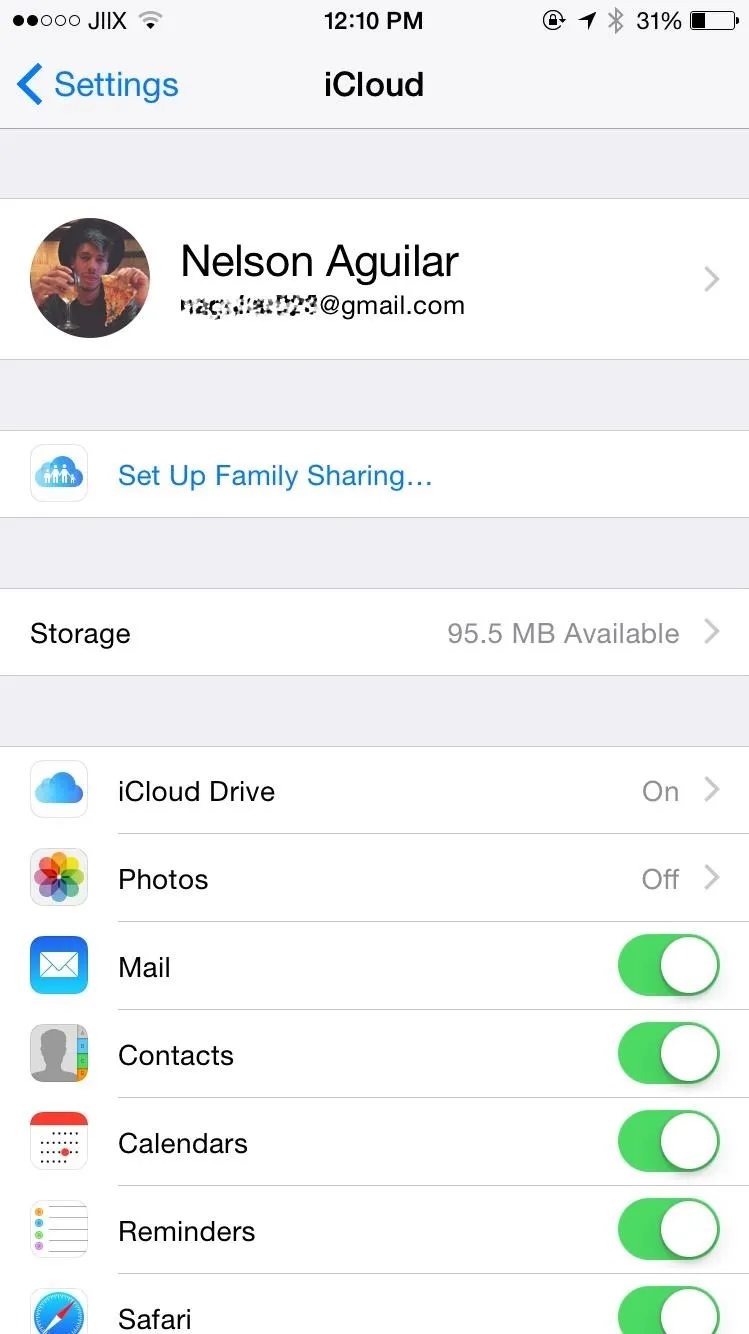Disable the Safari toggle
This screenshot has width=749, height=1334.
pos(669,1310)
